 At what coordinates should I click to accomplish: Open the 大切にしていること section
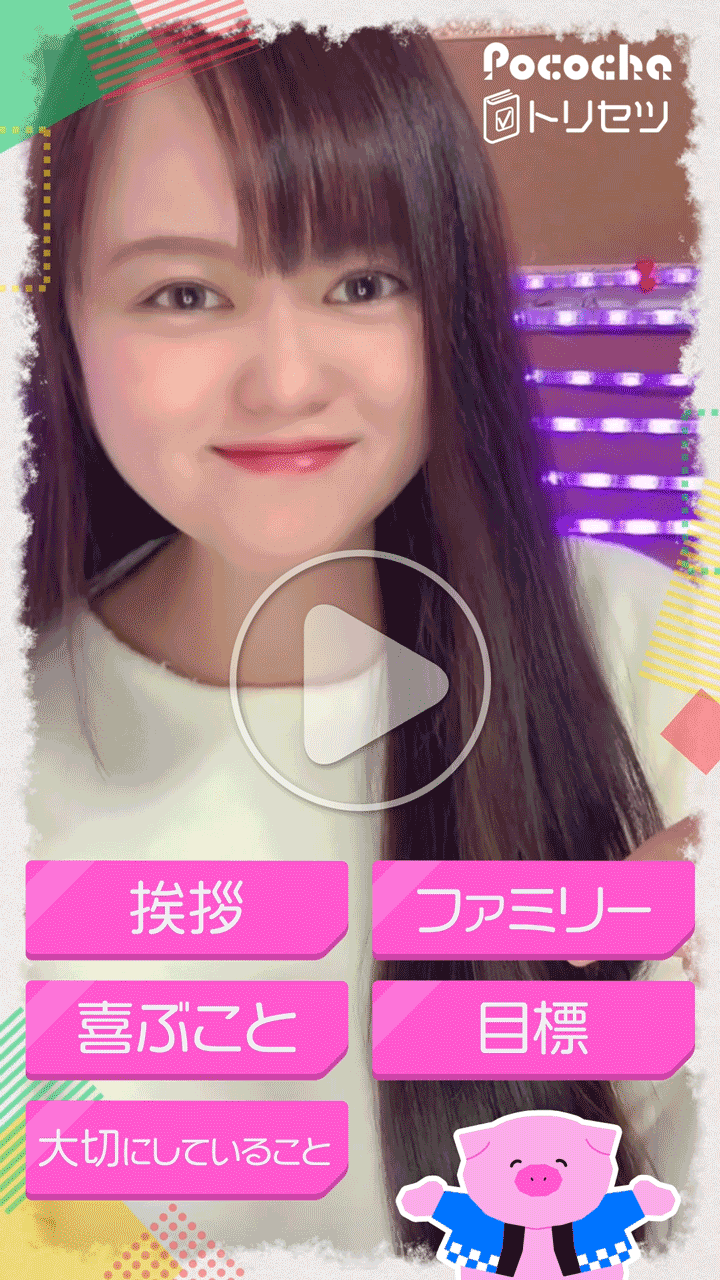click(x=187, y=1150)
